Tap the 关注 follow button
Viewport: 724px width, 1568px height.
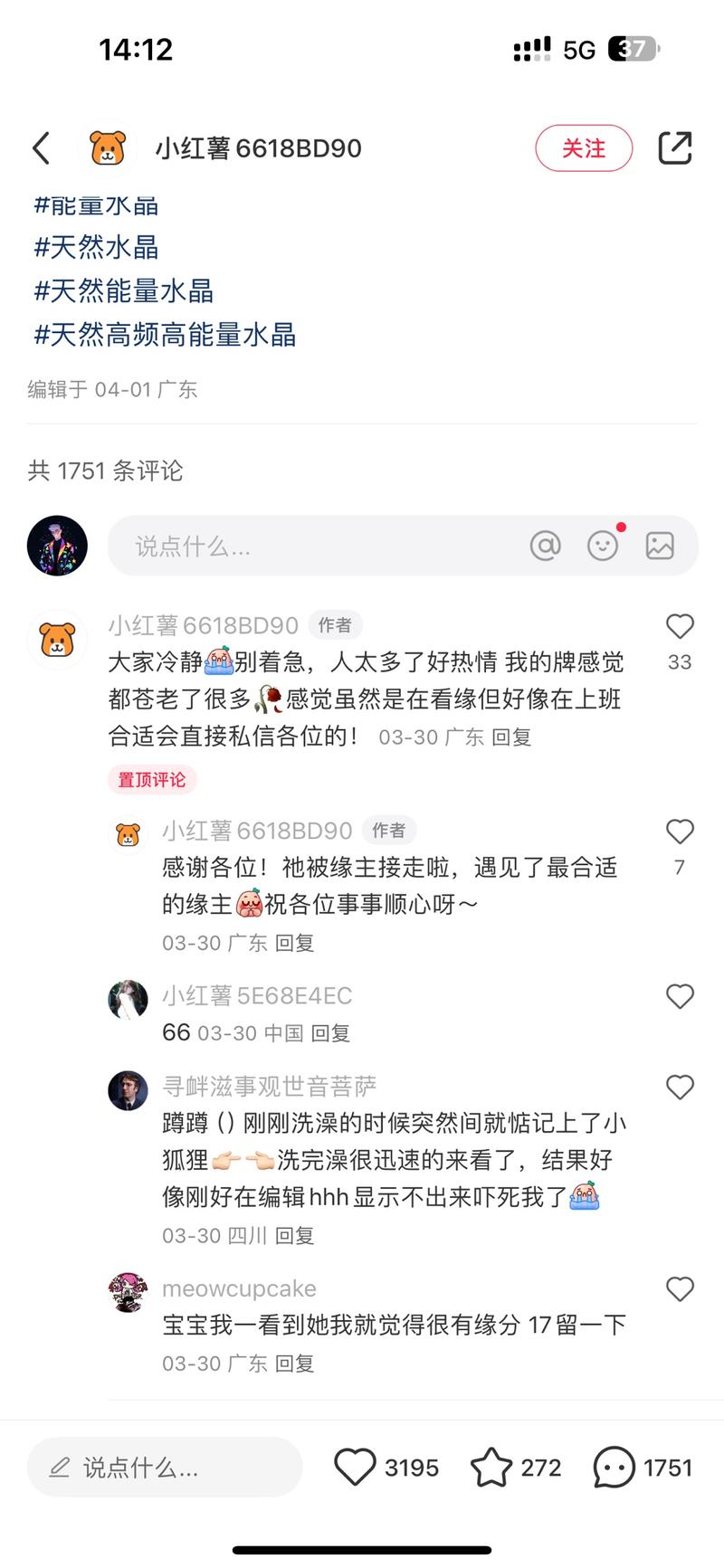click(584, 147)
